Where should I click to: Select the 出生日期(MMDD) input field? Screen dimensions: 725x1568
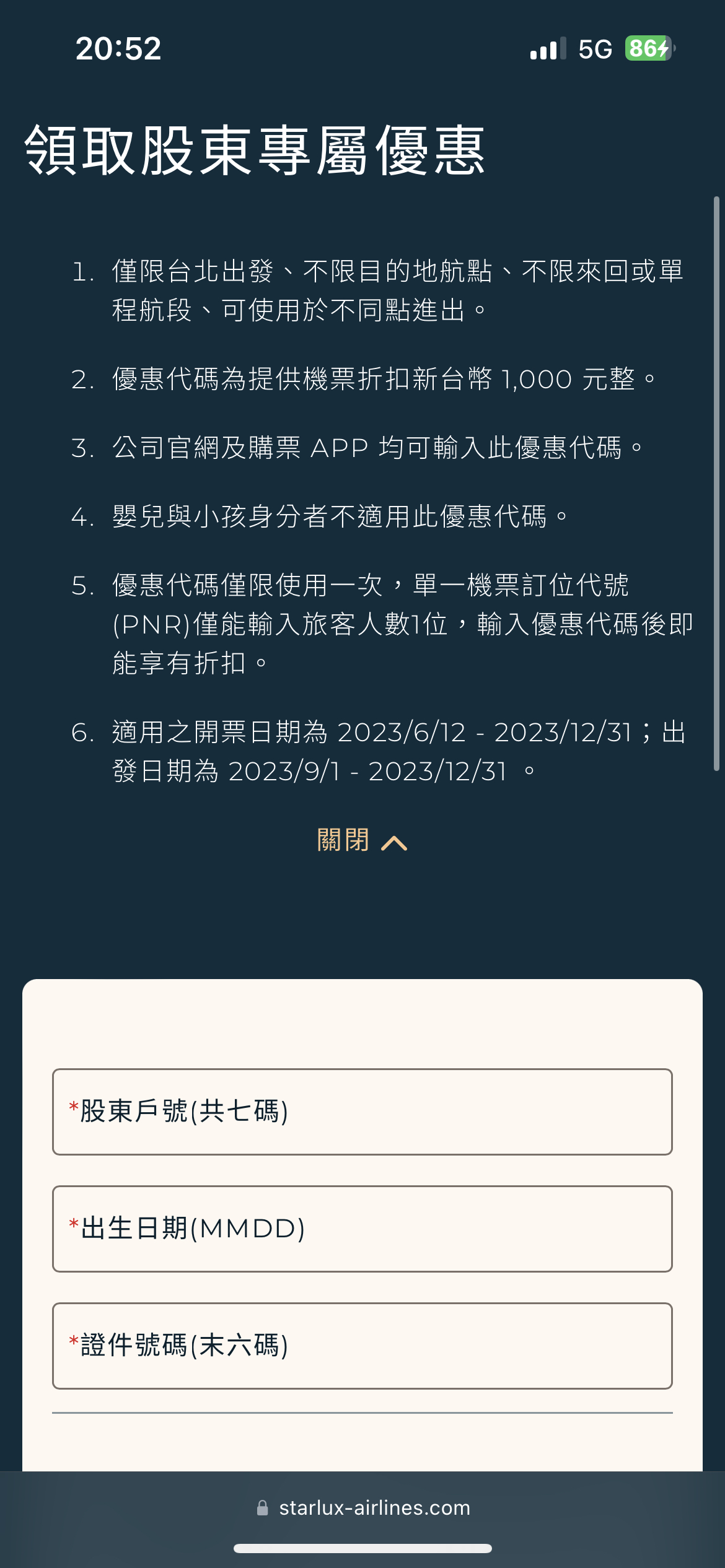pos(362,1229)
